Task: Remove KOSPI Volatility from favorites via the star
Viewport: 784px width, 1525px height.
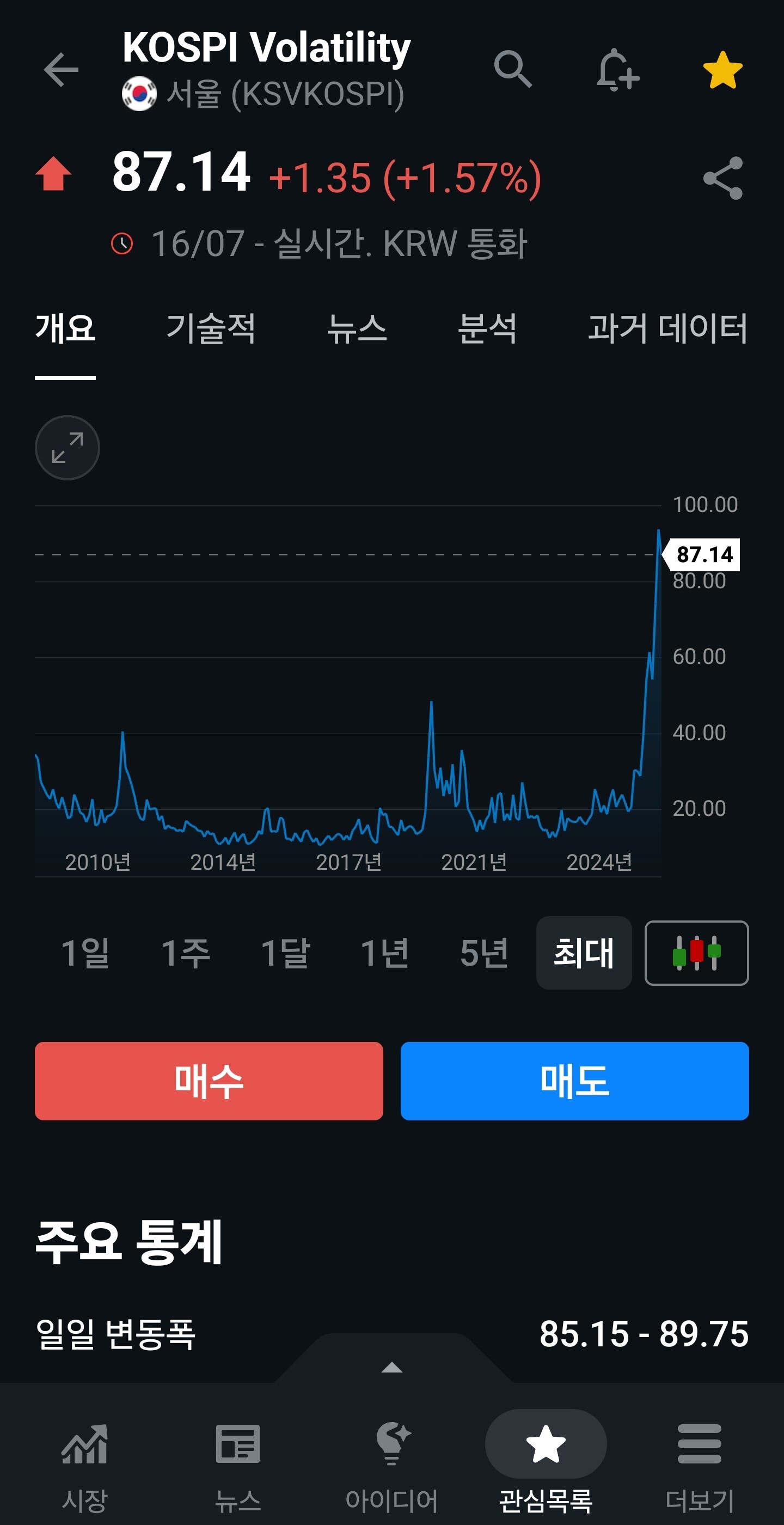Action: (722, 70)
